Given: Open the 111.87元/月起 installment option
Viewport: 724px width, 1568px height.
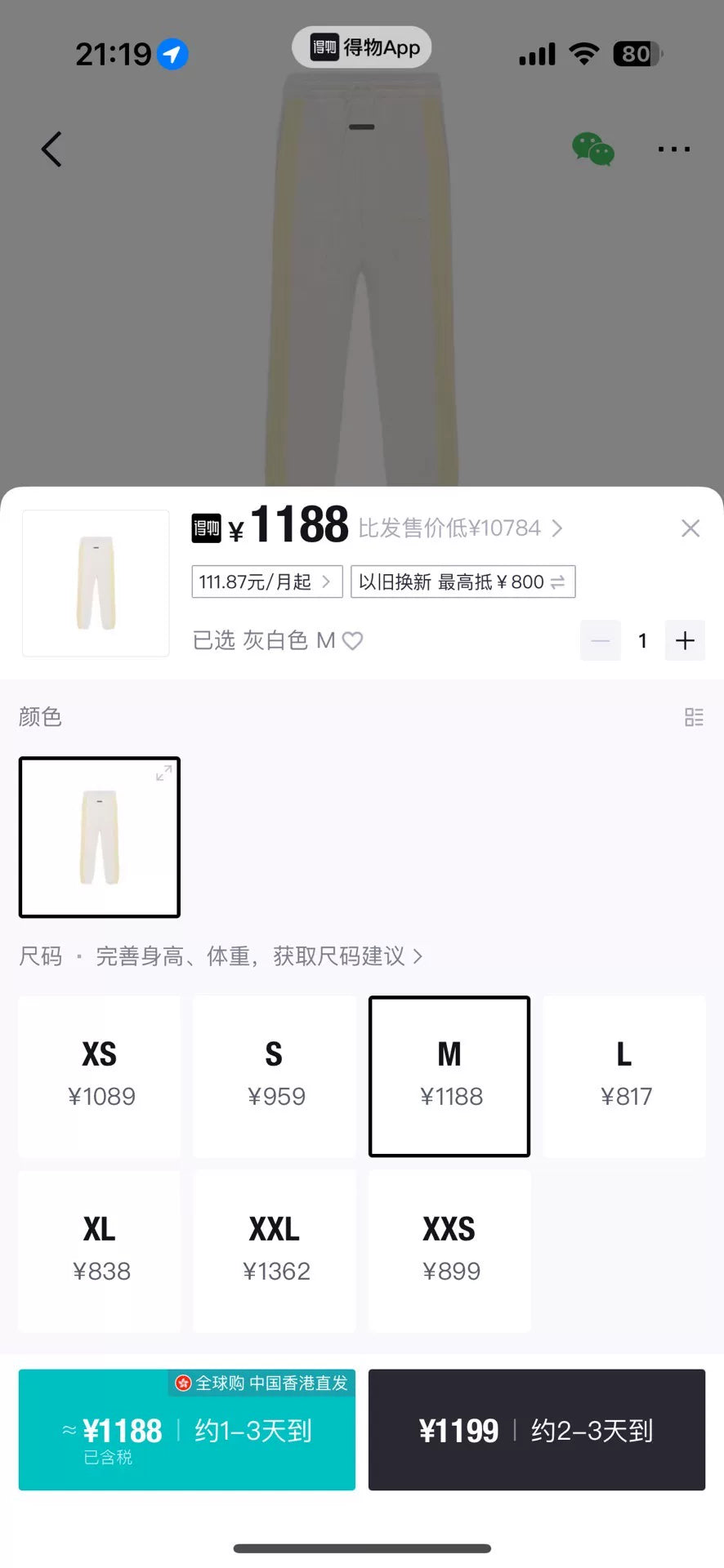Looking at the screenshot, I should (x=266, y=581).
